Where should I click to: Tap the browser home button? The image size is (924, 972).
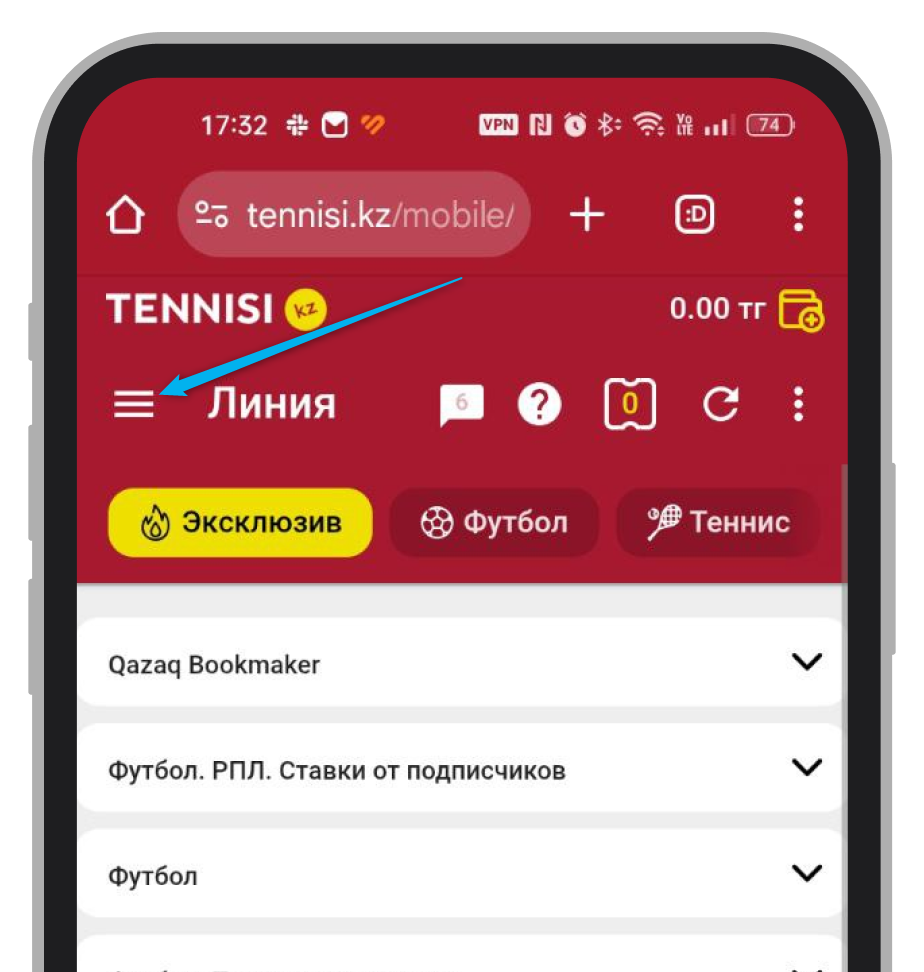126,214
